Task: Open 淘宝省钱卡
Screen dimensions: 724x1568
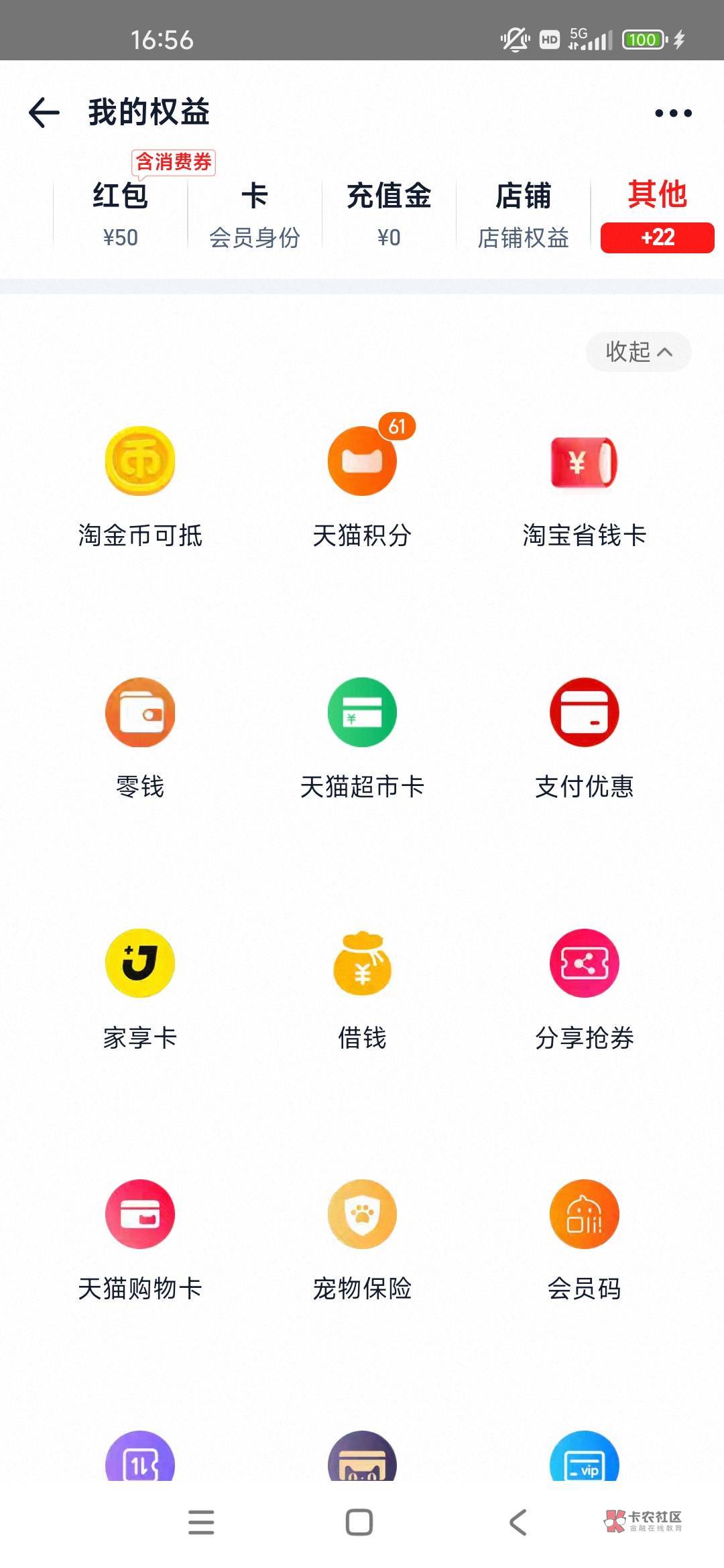Action: coord(584,487)
